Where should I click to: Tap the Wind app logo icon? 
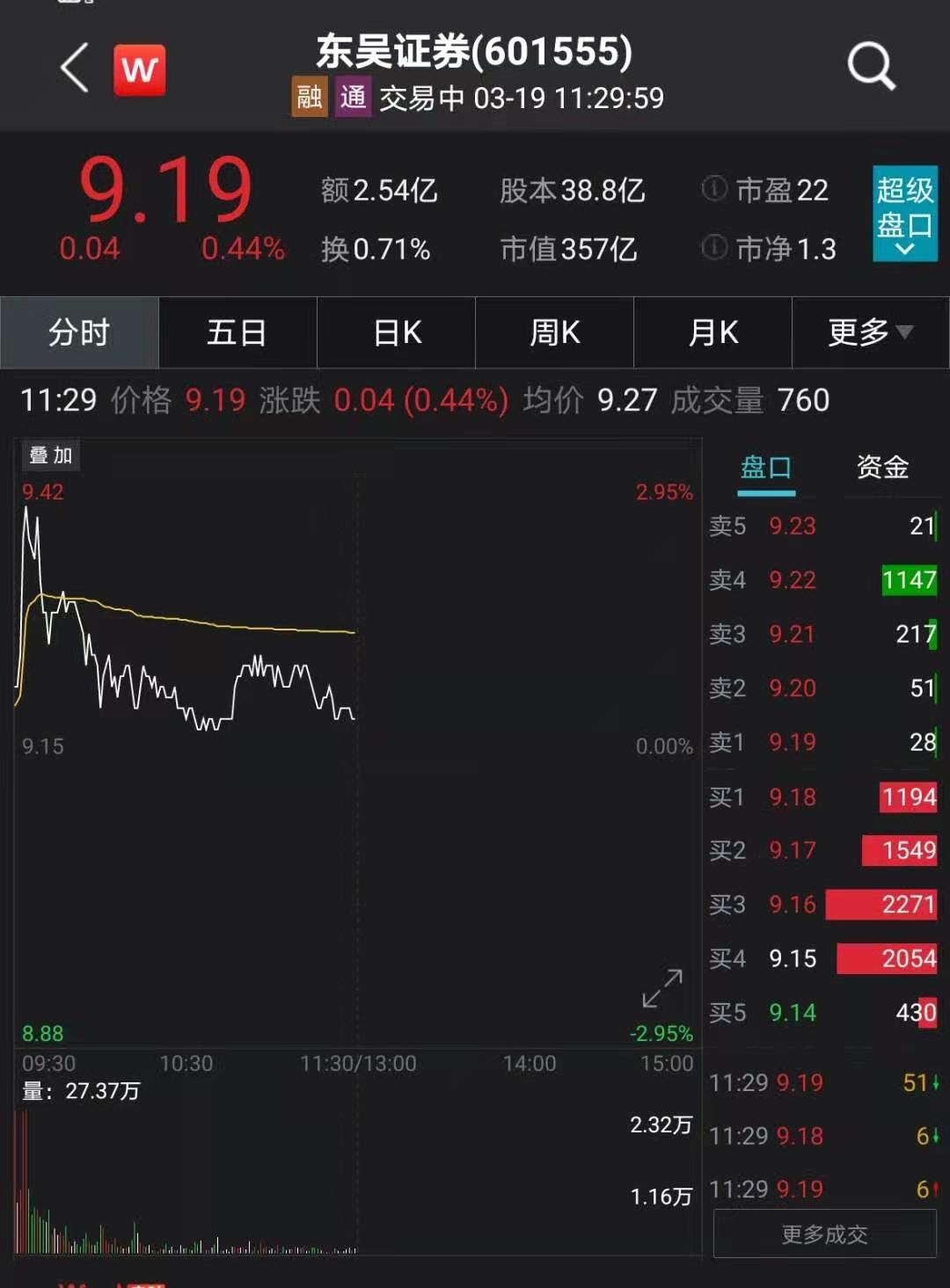[141, 69]
